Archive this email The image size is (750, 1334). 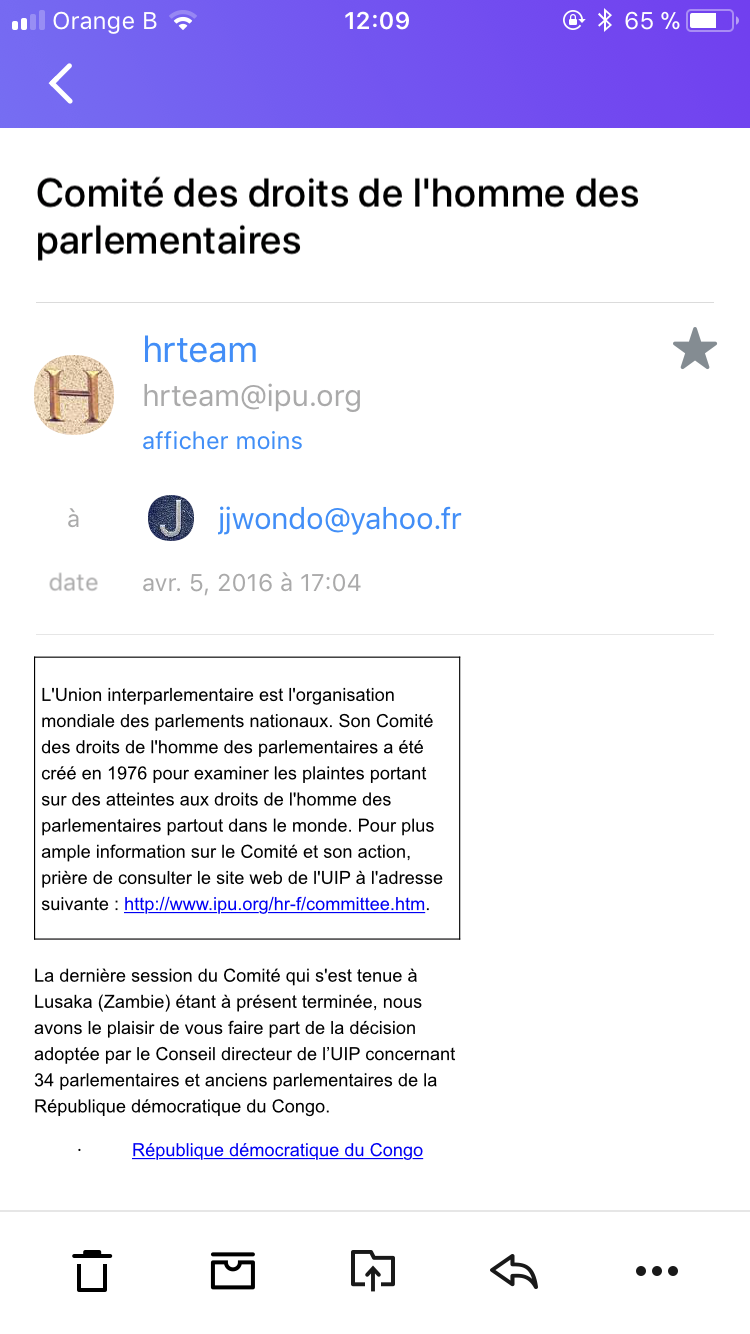pyautogui.click(x=233, y=1271)
